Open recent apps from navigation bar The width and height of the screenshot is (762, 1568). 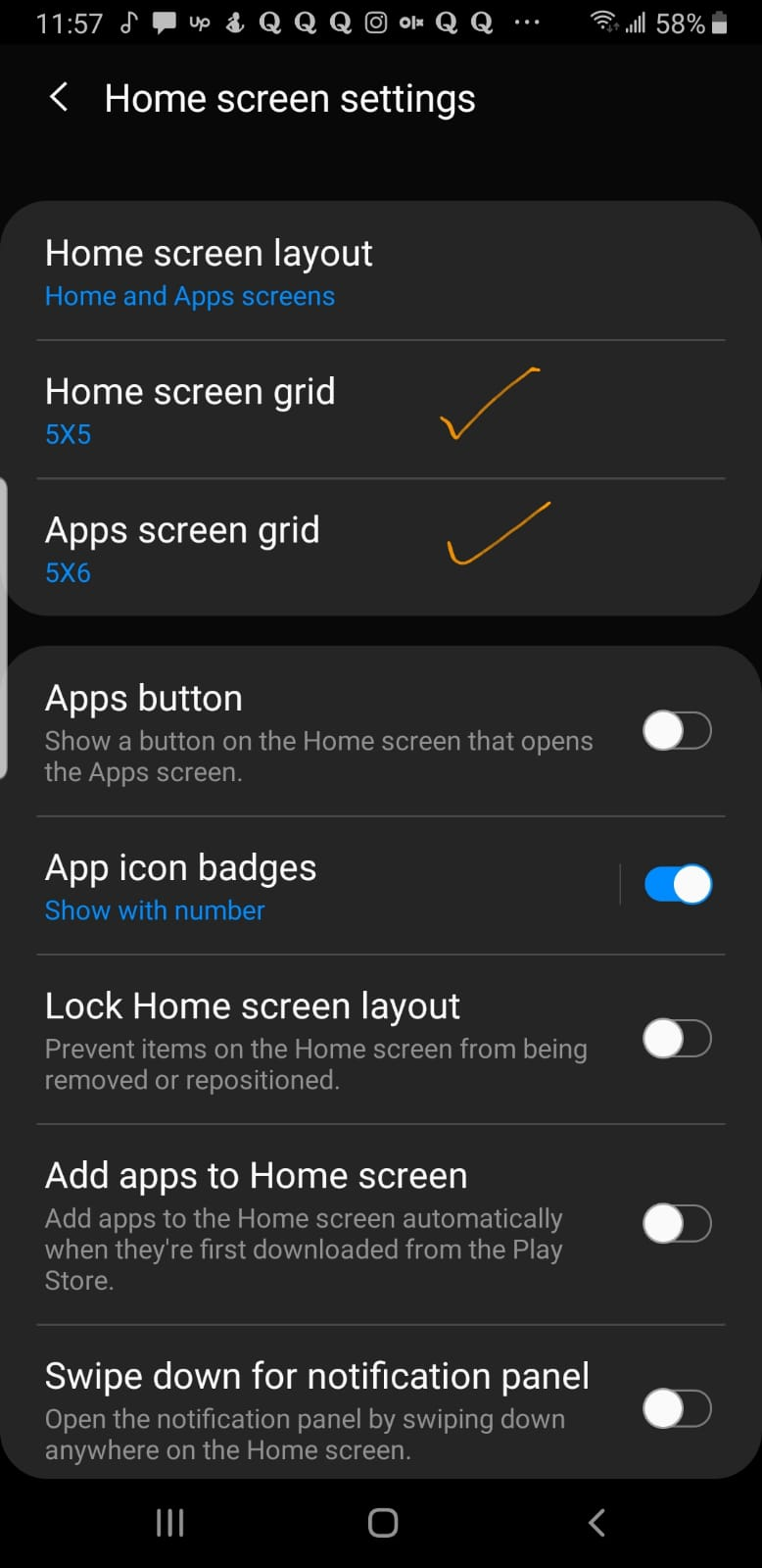point(169,1522)
